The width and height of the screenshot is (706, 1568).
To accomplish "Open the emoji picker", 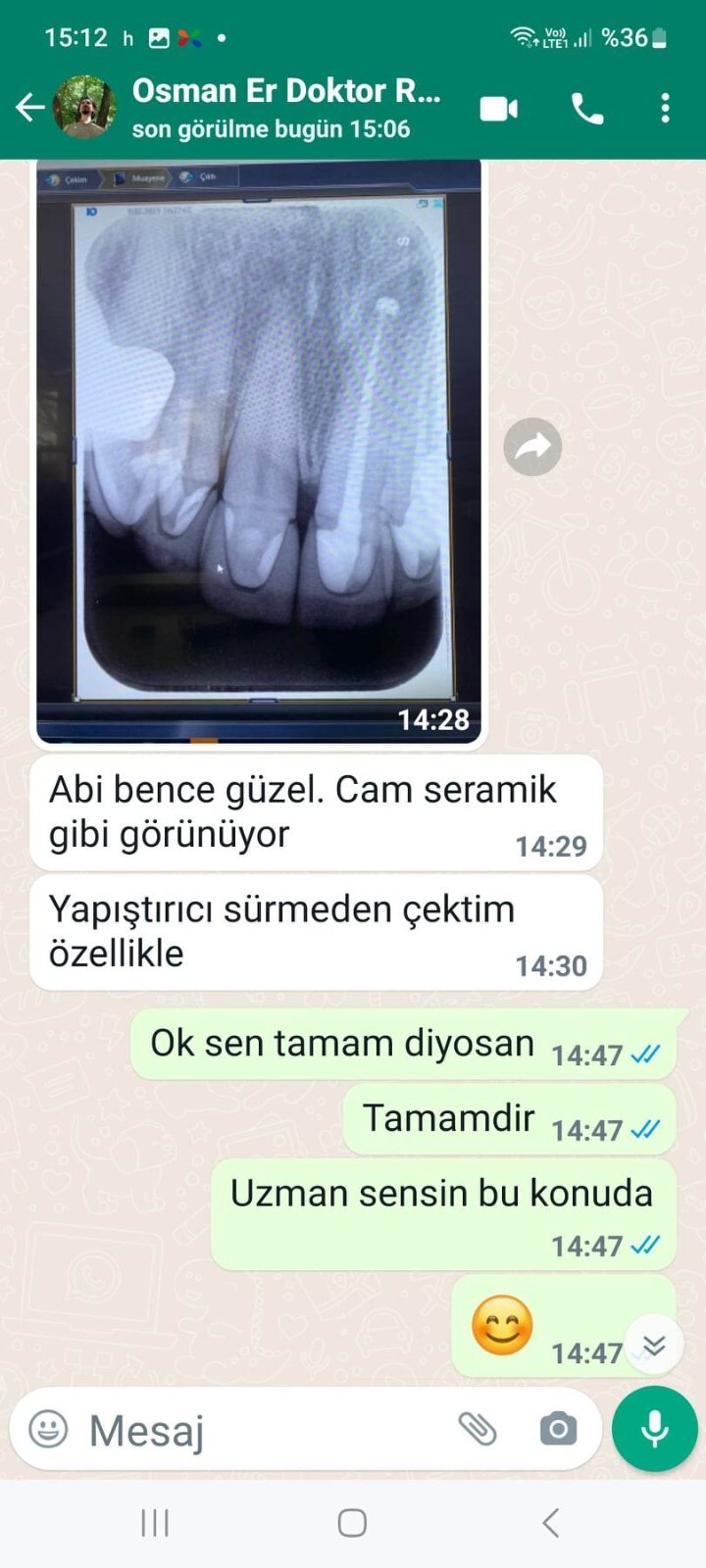I will coord(48,1429).
